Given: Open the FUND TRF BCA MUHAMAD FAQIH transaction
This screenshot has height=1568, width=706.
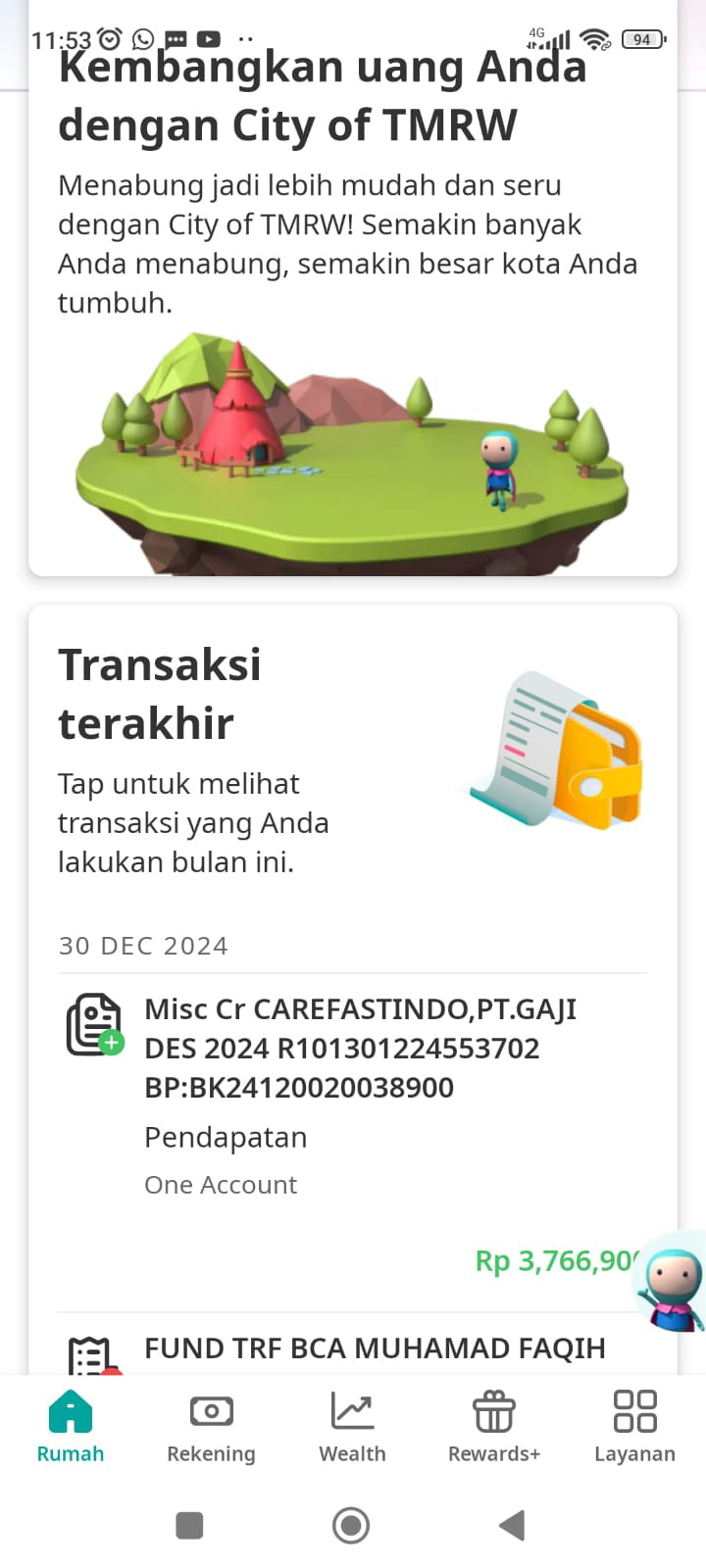Looking at the screenshot, I should [x=353, y=1347].
